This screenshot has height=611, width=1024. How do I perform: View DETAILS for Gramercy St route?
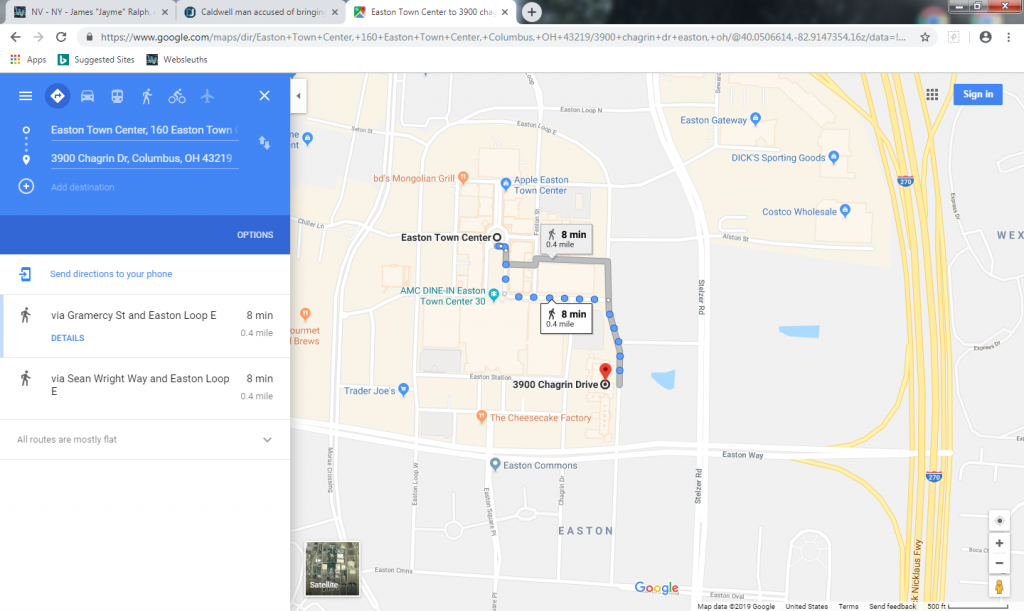pyautogui.click(x=67, y=338)
